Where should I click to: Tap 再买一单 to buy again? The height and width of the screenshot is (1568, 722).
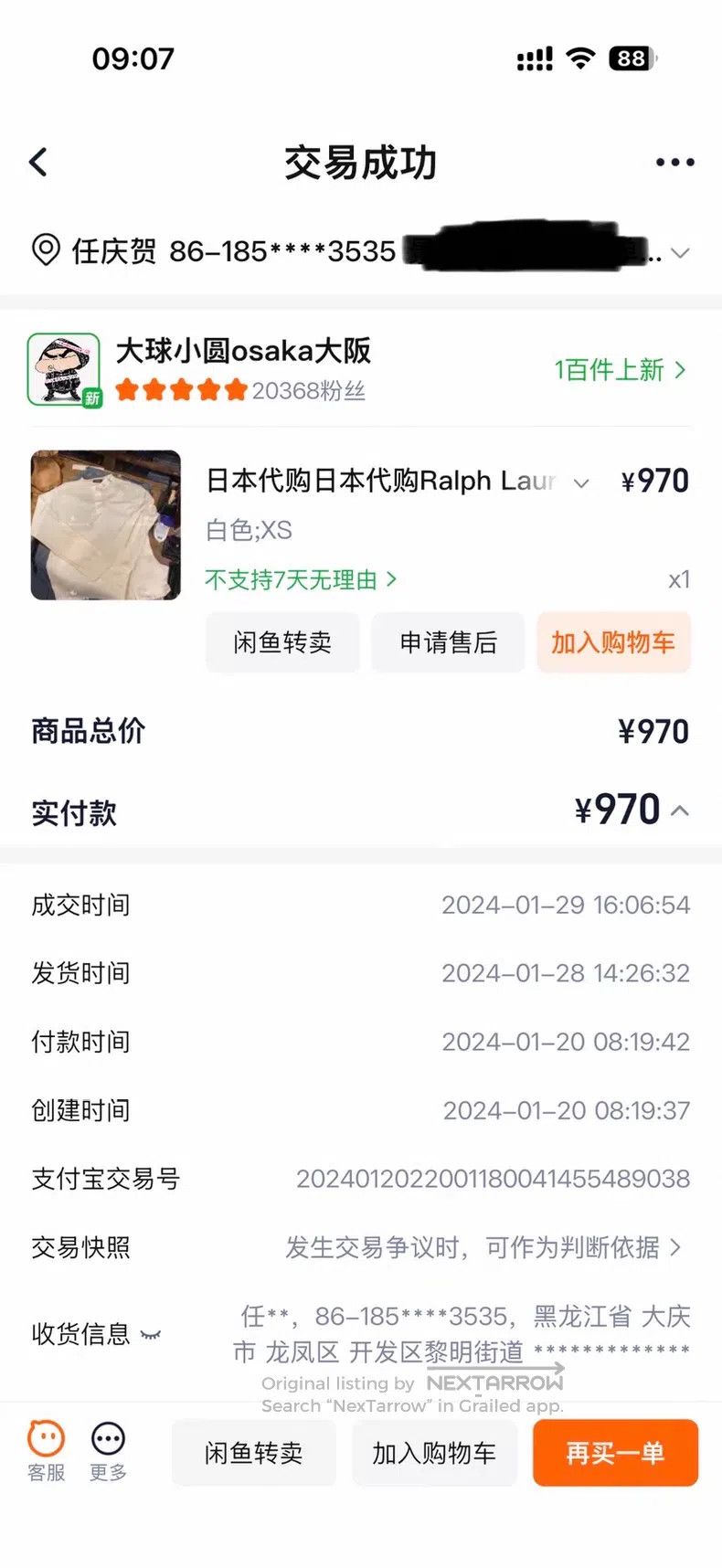click(x=615, y=1453)
